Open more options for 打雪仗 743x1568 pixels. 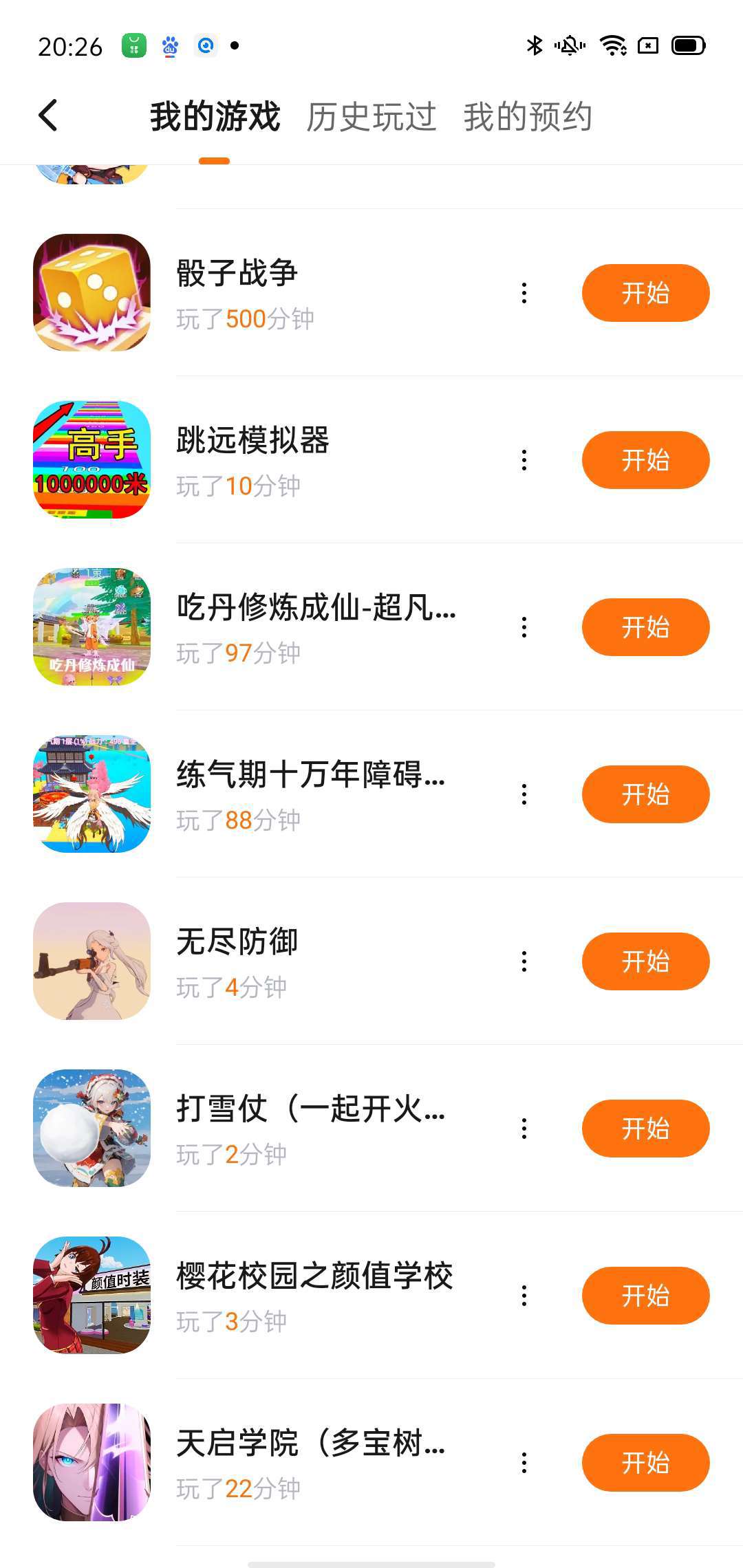click(x=524, y=1129)
